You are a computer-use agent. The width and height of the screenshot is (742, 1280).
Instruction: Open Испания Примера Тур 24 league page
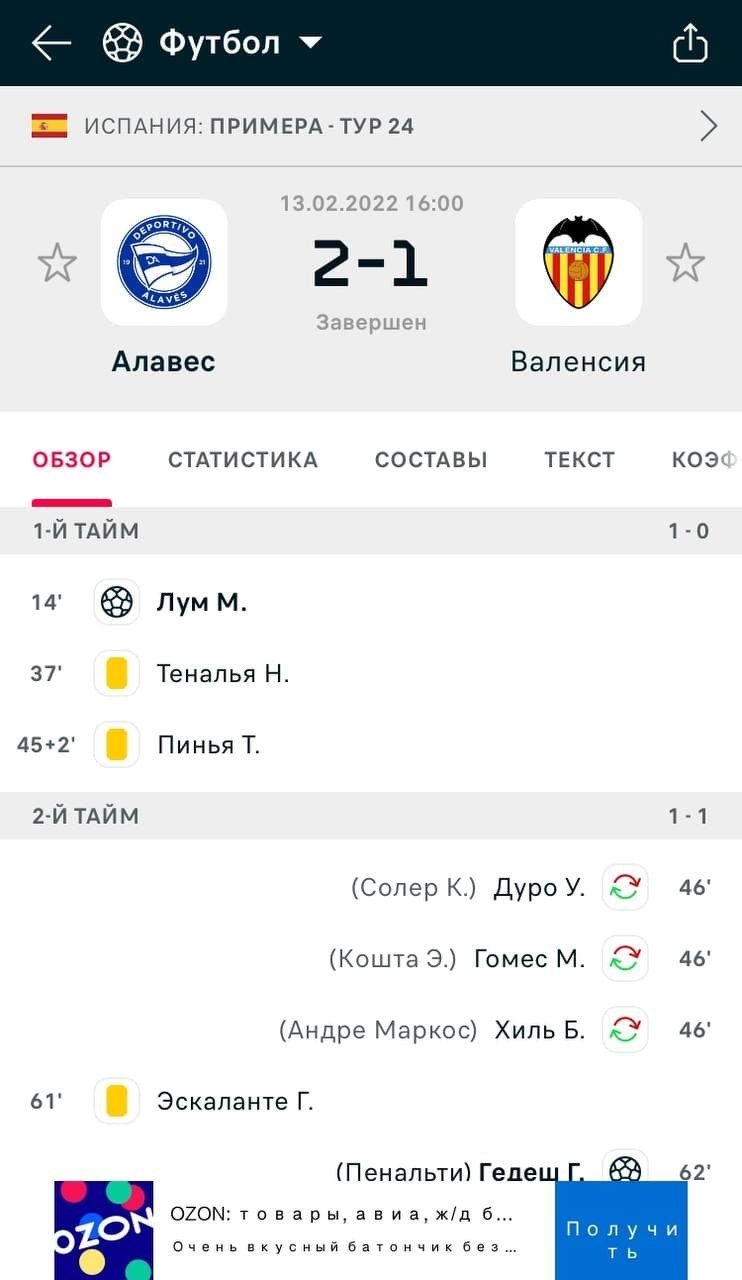(370, 126)
